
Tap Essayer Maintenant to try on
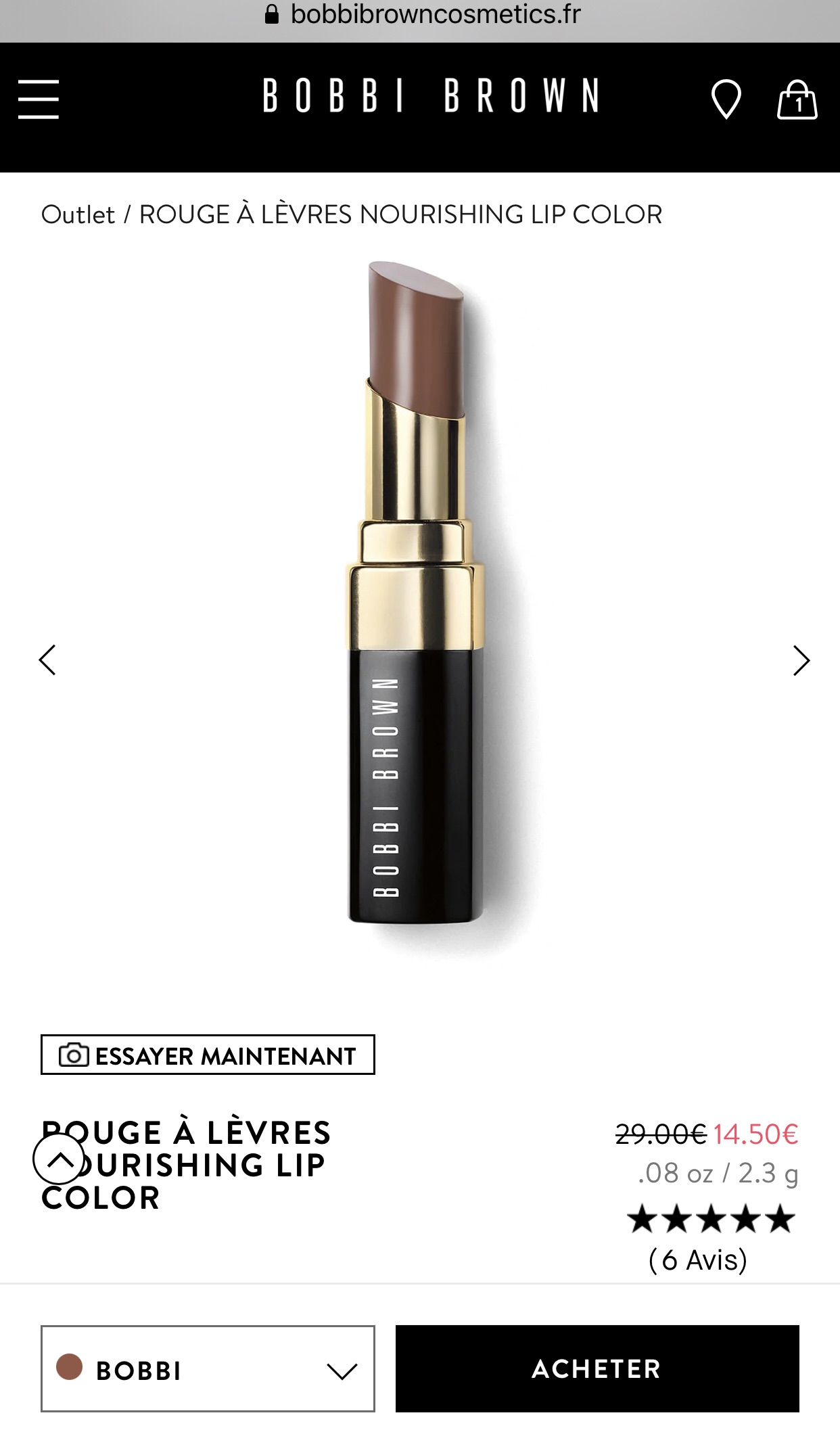(x=208, y=1055)
